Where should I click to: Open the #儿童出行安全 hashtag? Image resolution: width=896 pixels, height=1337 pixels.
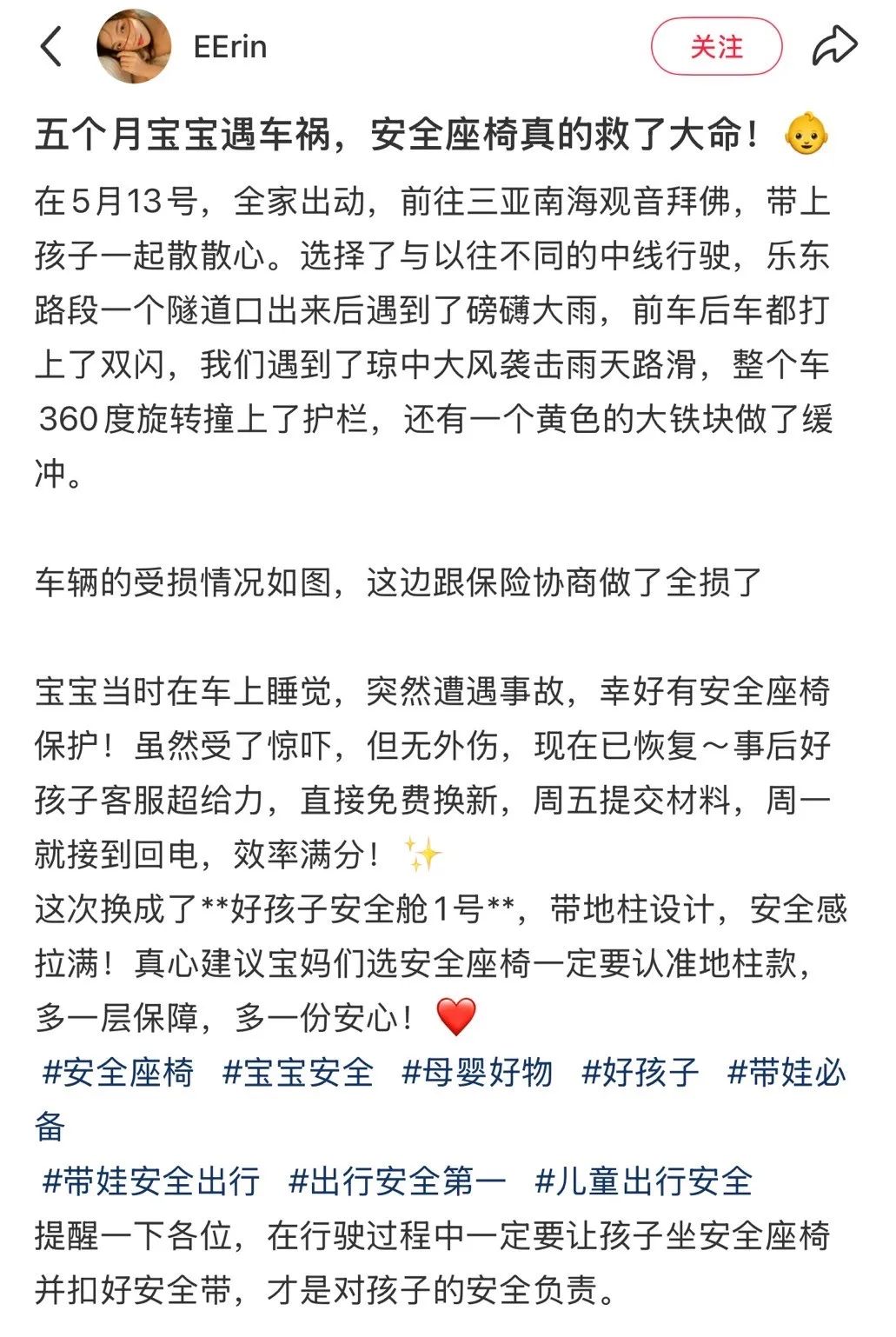(643, 1181)
